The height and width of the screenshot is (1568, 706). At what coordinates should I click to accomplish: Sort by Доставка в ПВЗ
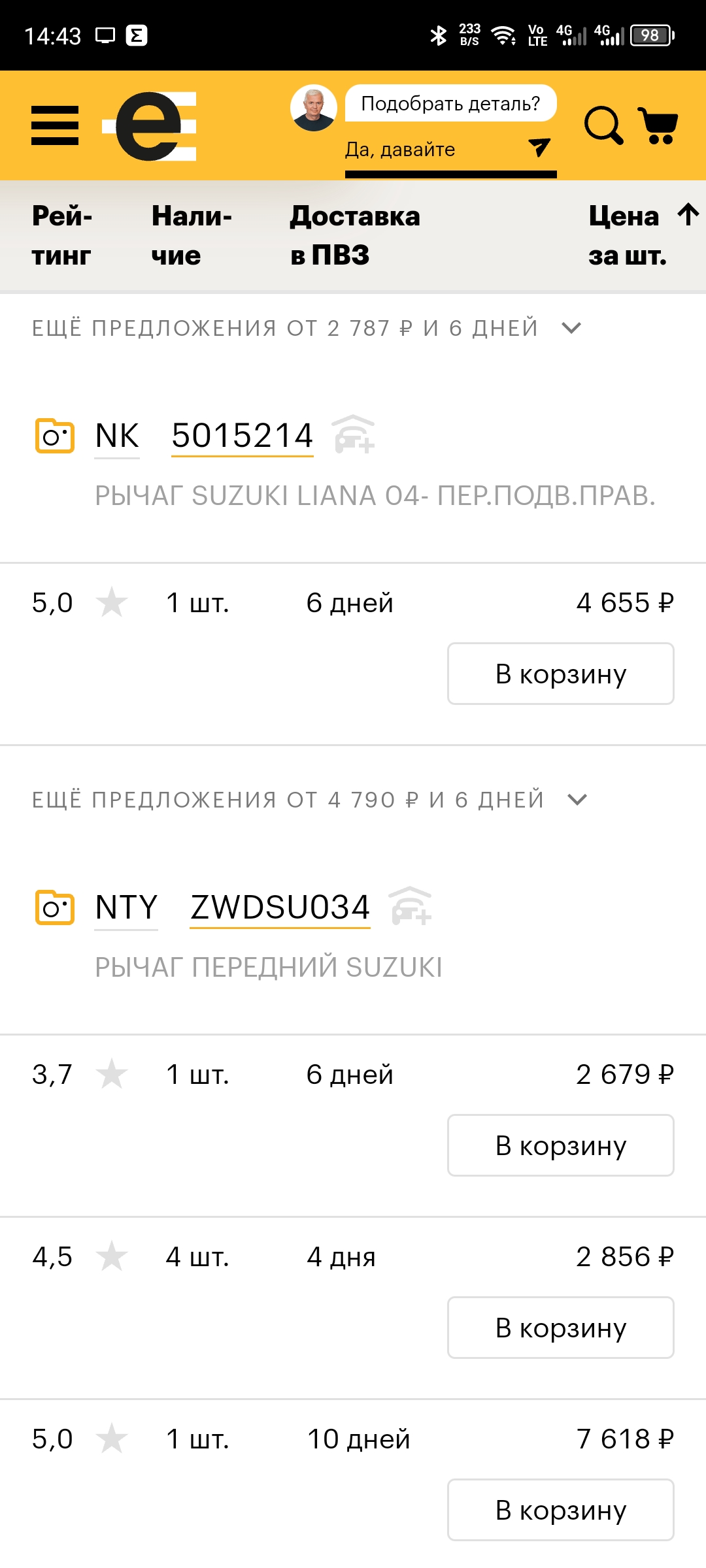pyautogui.click(x=355, y=236)
